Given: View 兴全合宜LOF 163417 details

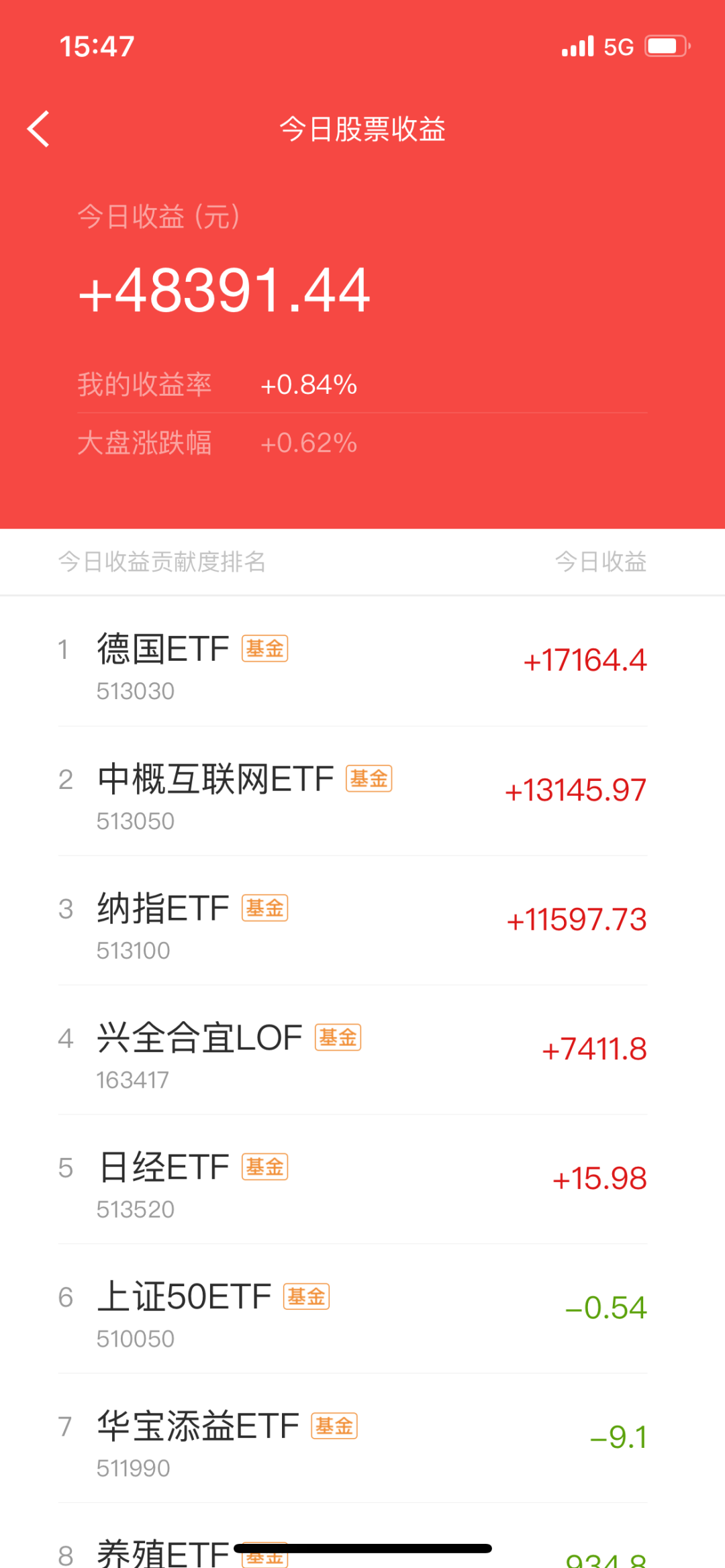Looking at the screenshot, I should coord(362,1050).
